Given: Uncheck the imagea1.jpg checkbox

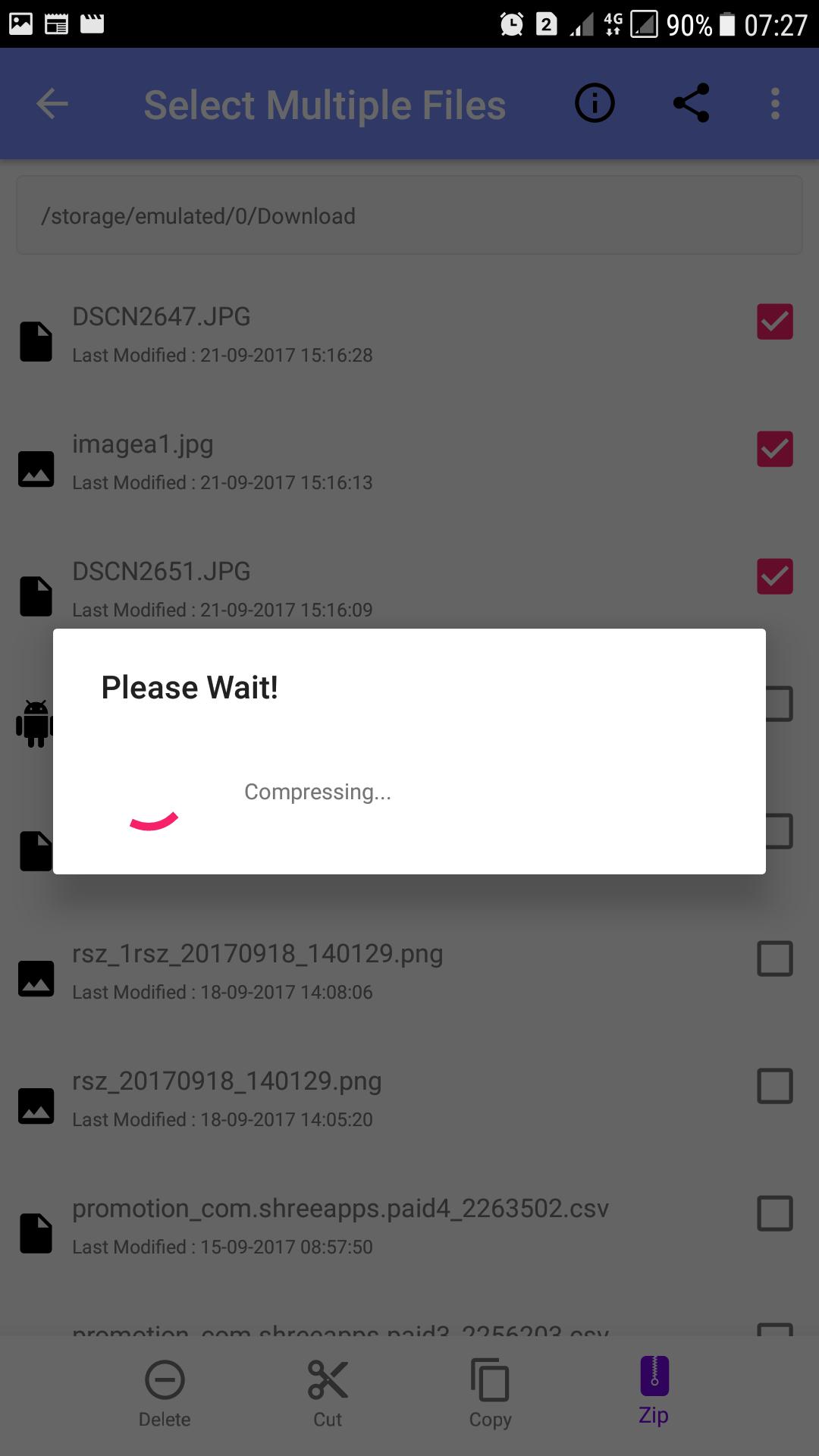Looking at the screenshot, I should click(775, 449).
